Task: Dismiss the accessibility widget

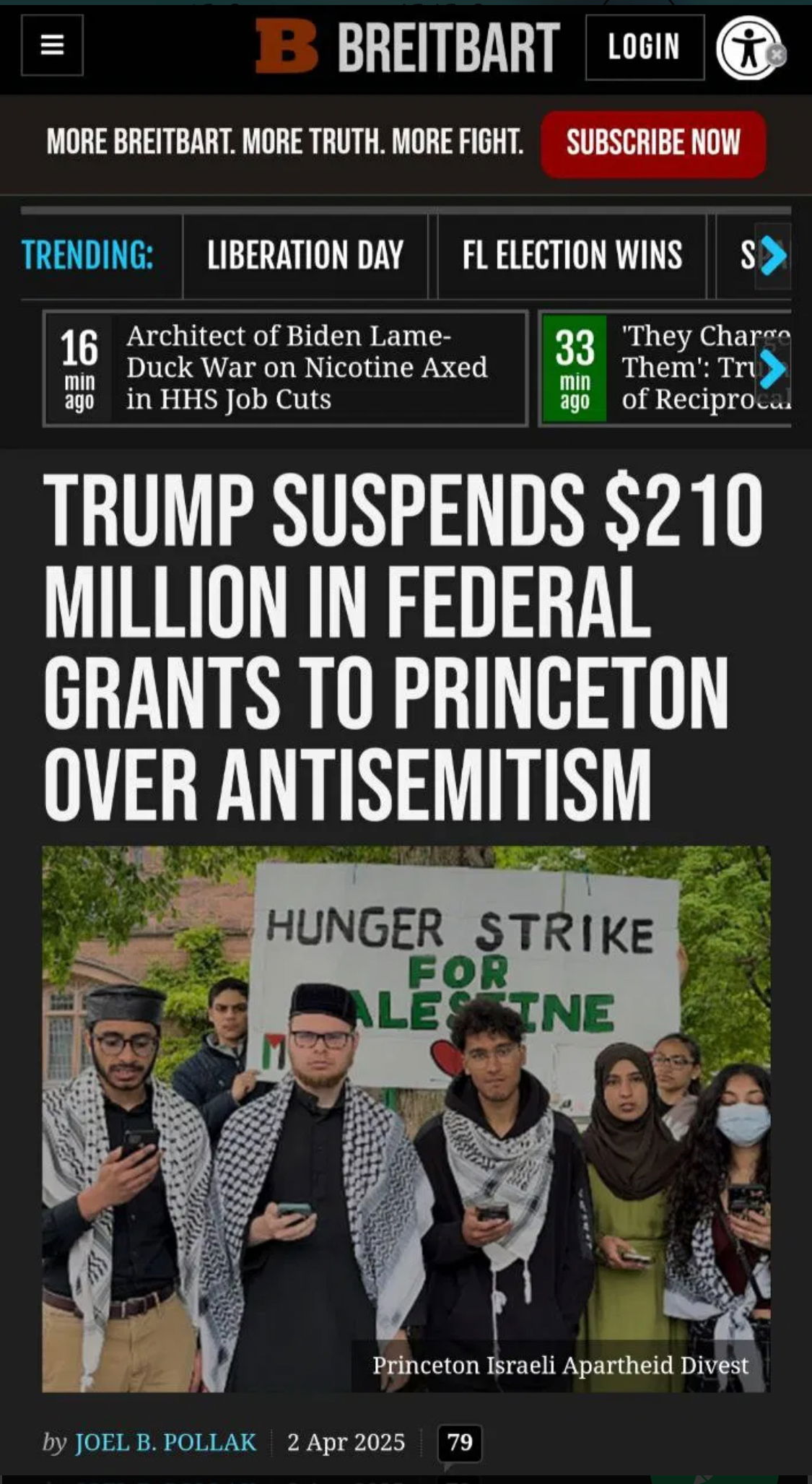Action: (777, 54)
